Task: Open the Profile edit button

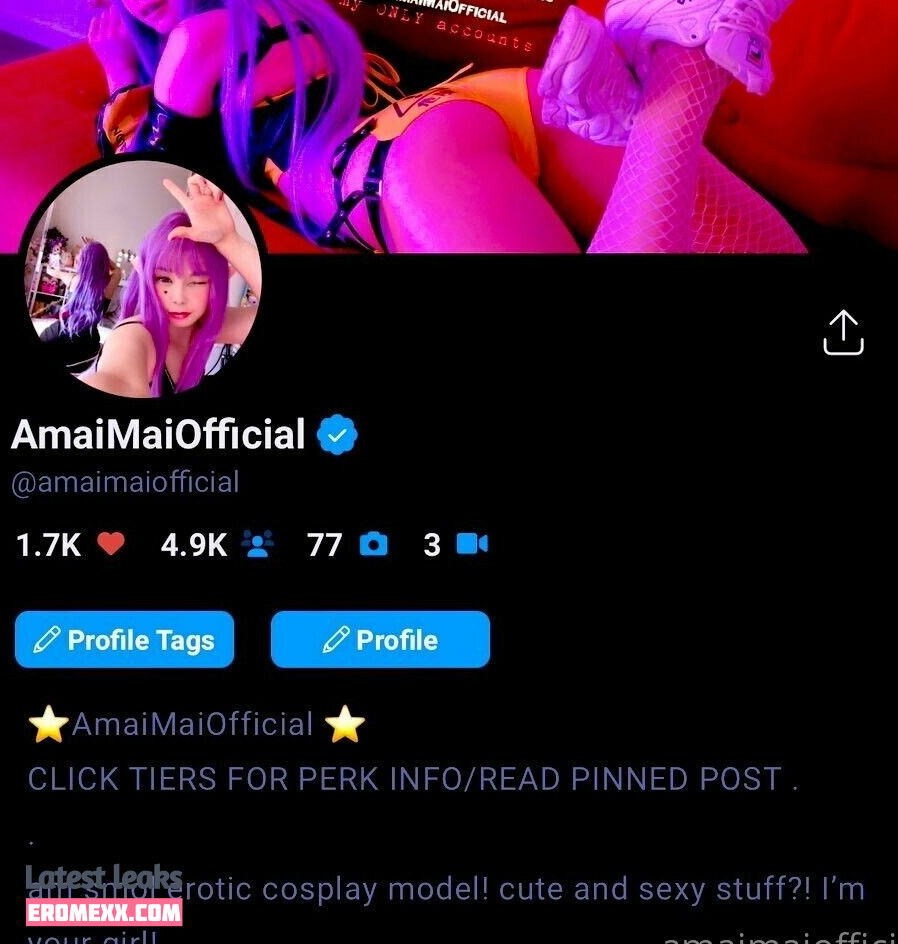Action: coord(380,640)
